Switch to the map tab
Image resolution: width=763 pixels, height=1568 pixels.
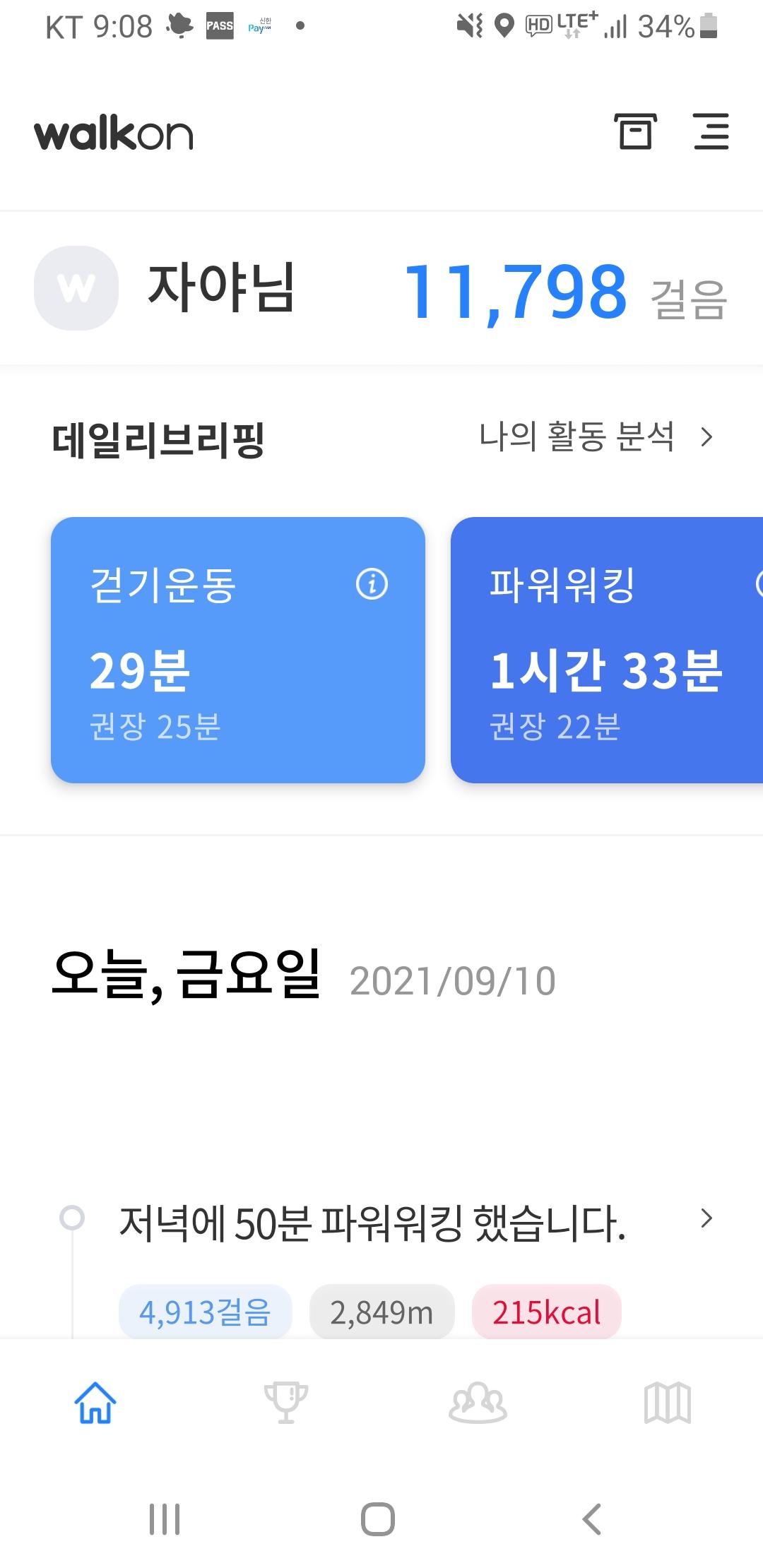pos(668,1402)
